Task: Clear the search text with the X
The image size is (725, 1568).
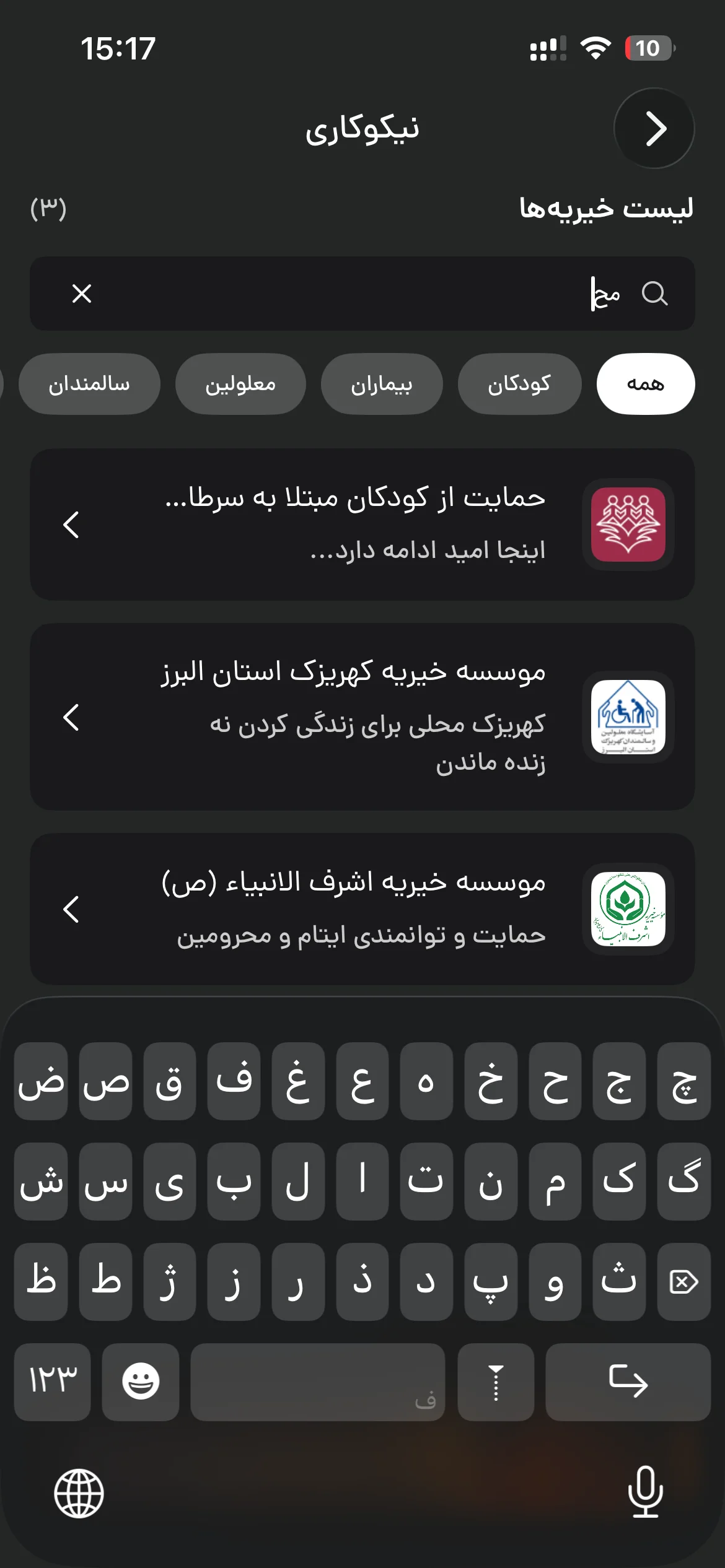Action: (x=82, y=294)
